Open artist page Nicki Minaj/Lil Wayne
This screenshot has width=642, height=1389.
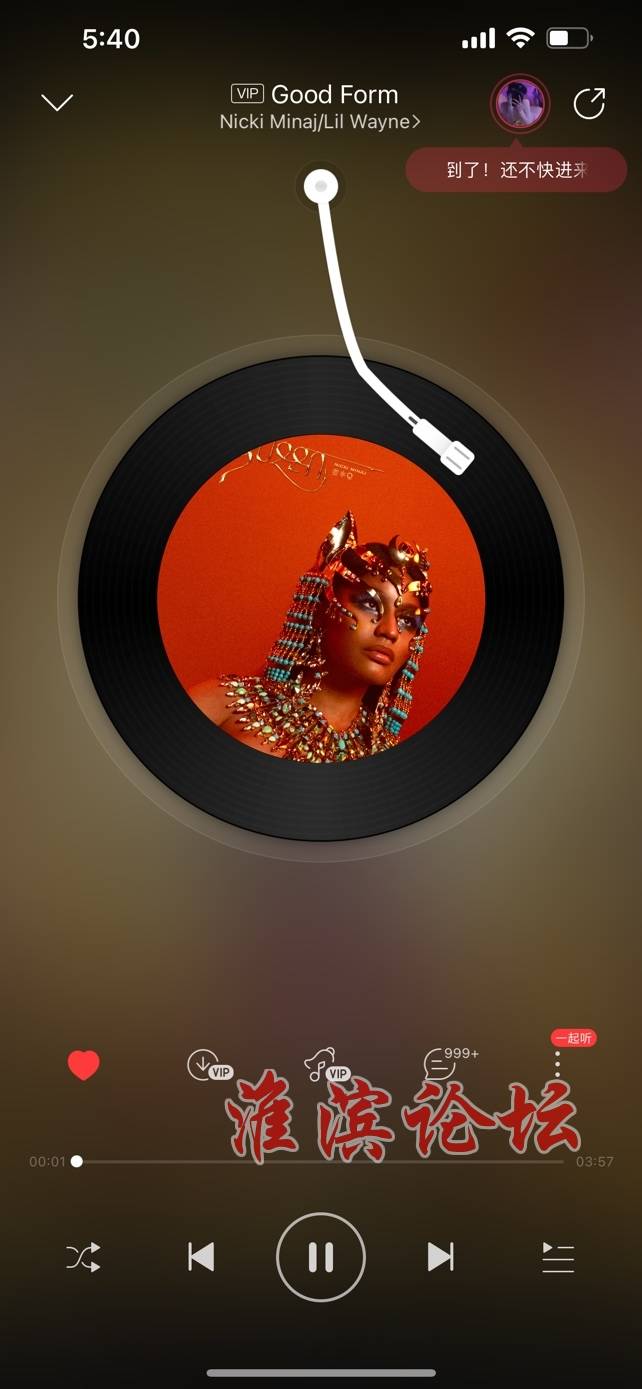pyautogui.click(x=319, y=122)
